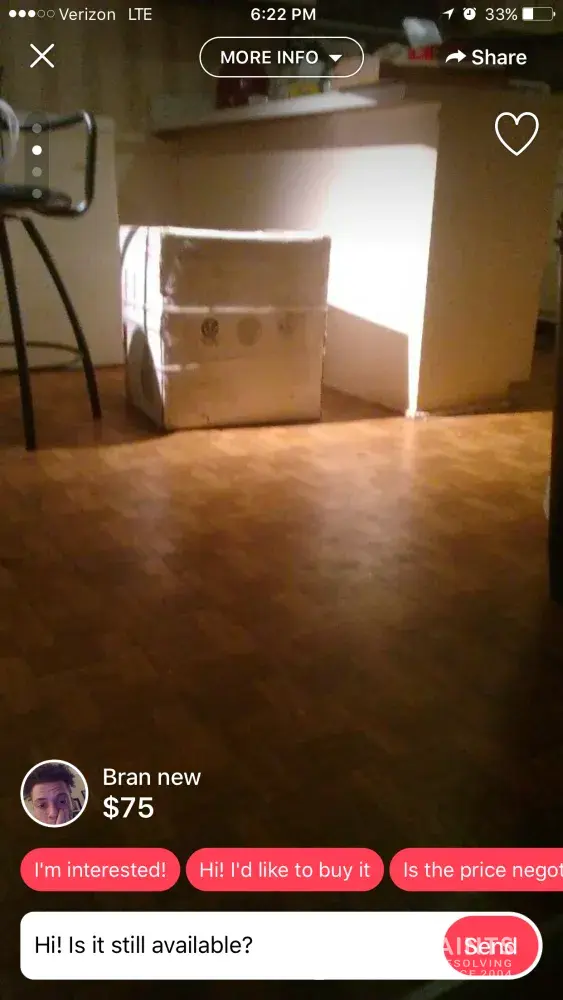Close the listing with the X

[x=42, y=56]
